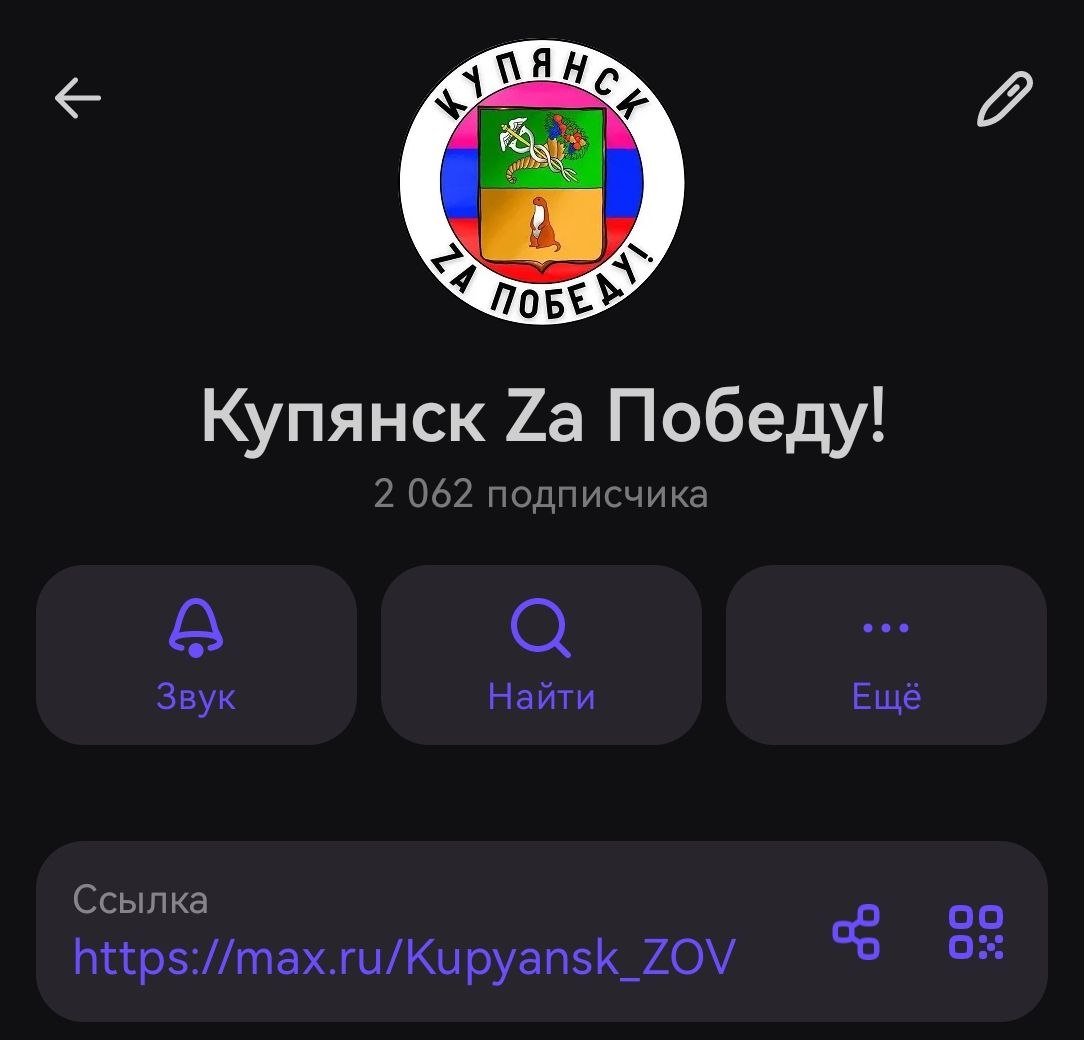This screenshot has width=1084, height=1040.
Task: Open the max.ru/Kupyansk_ZOV link
Action: pos(404,957)
